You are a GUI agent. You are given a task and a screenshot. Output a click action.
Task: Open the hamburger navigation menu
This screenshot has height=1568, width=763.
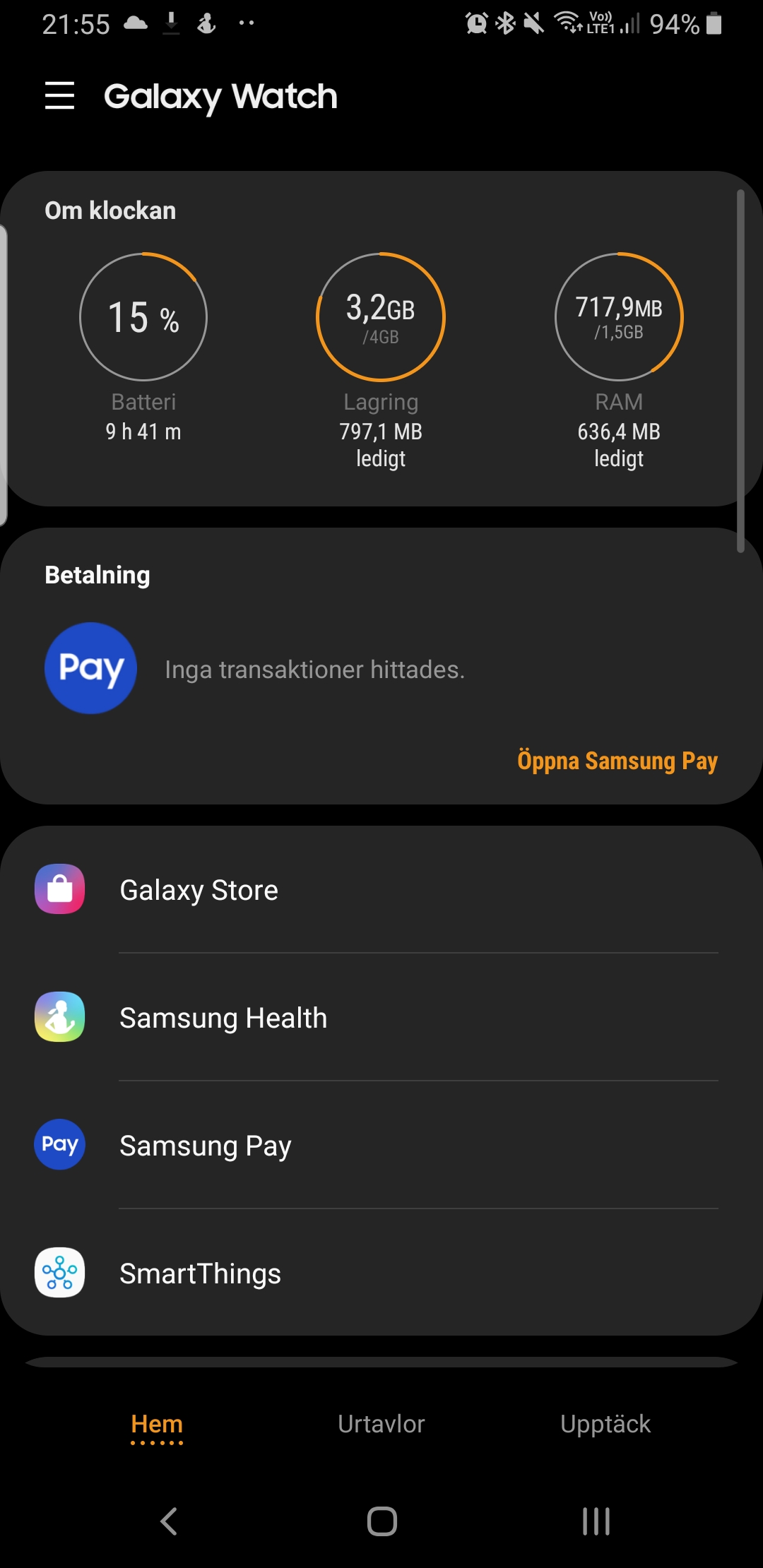(59, 95)
